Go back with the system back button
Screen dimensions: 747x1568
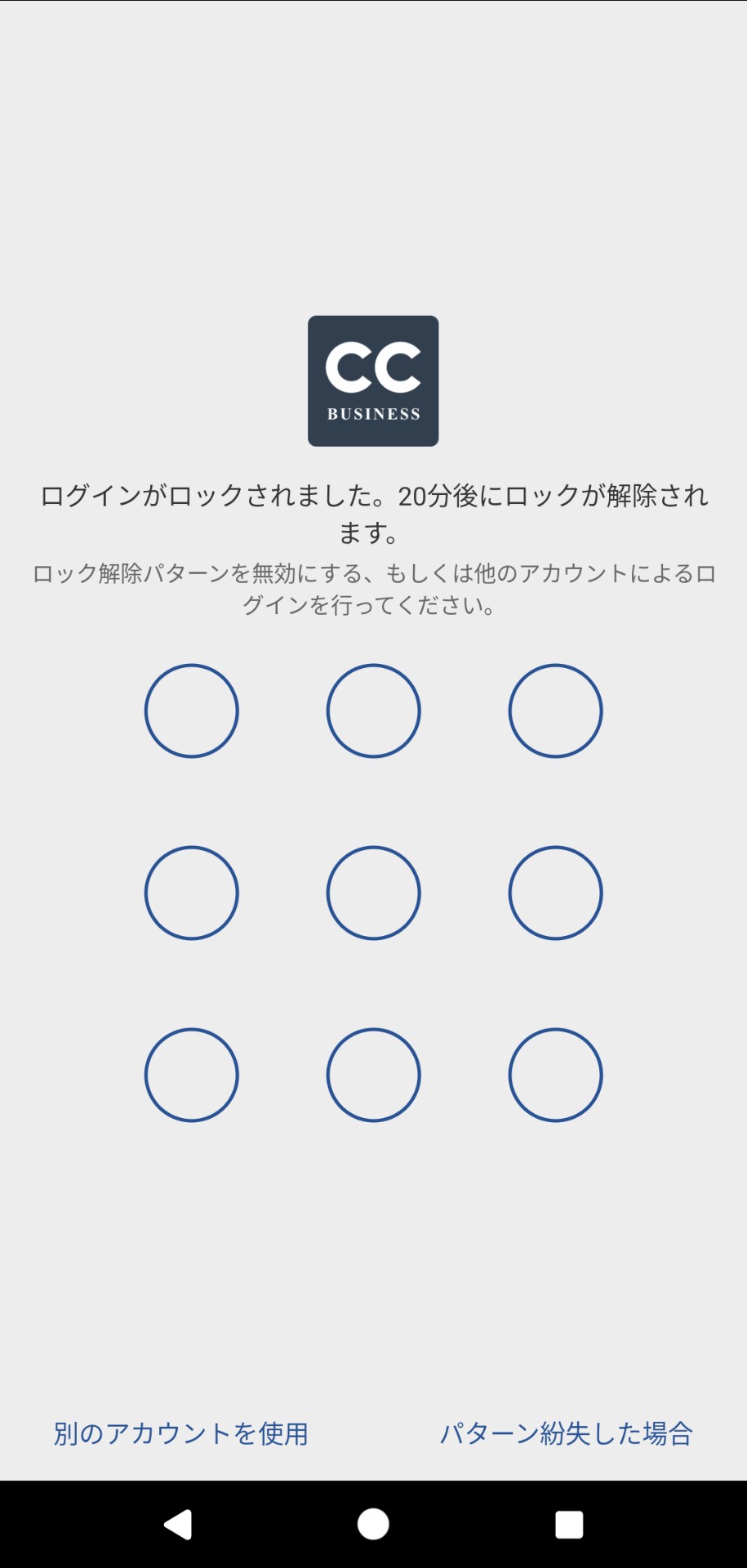[x=178, y=1525]
